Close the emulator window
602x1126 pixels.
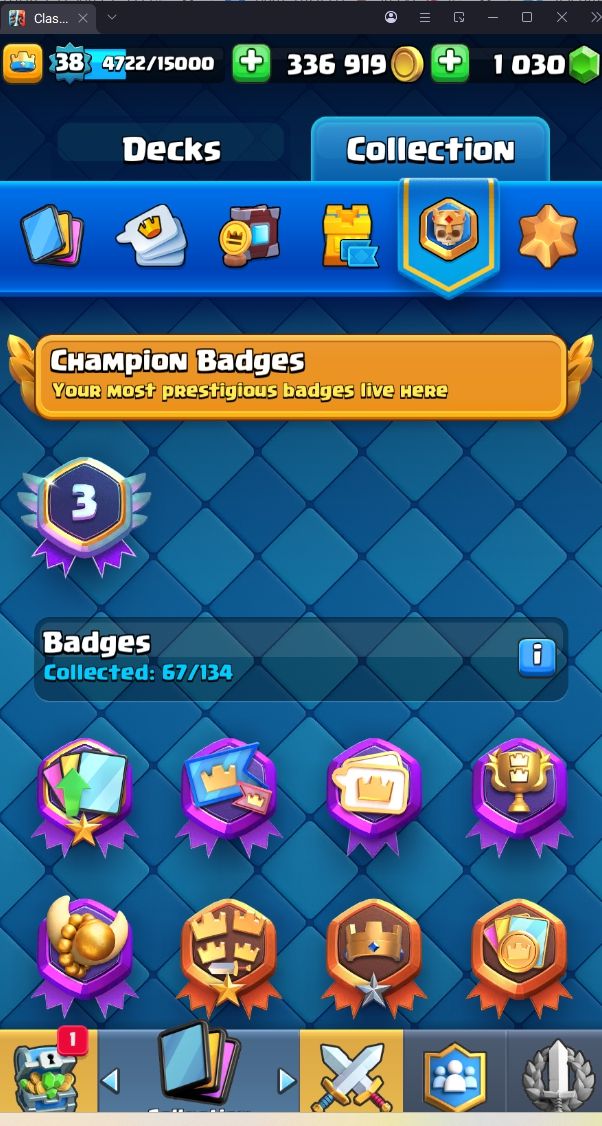[562, 17]
